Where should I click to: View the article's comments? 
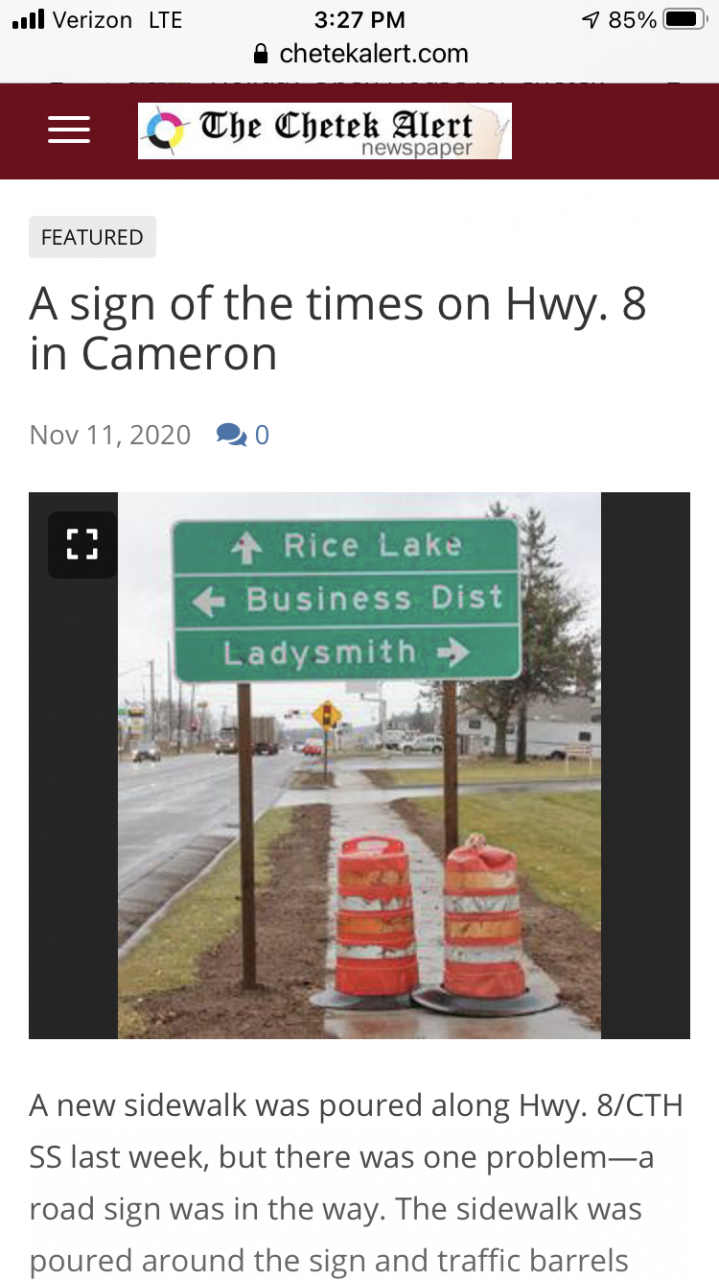click(x=243, y=435)
